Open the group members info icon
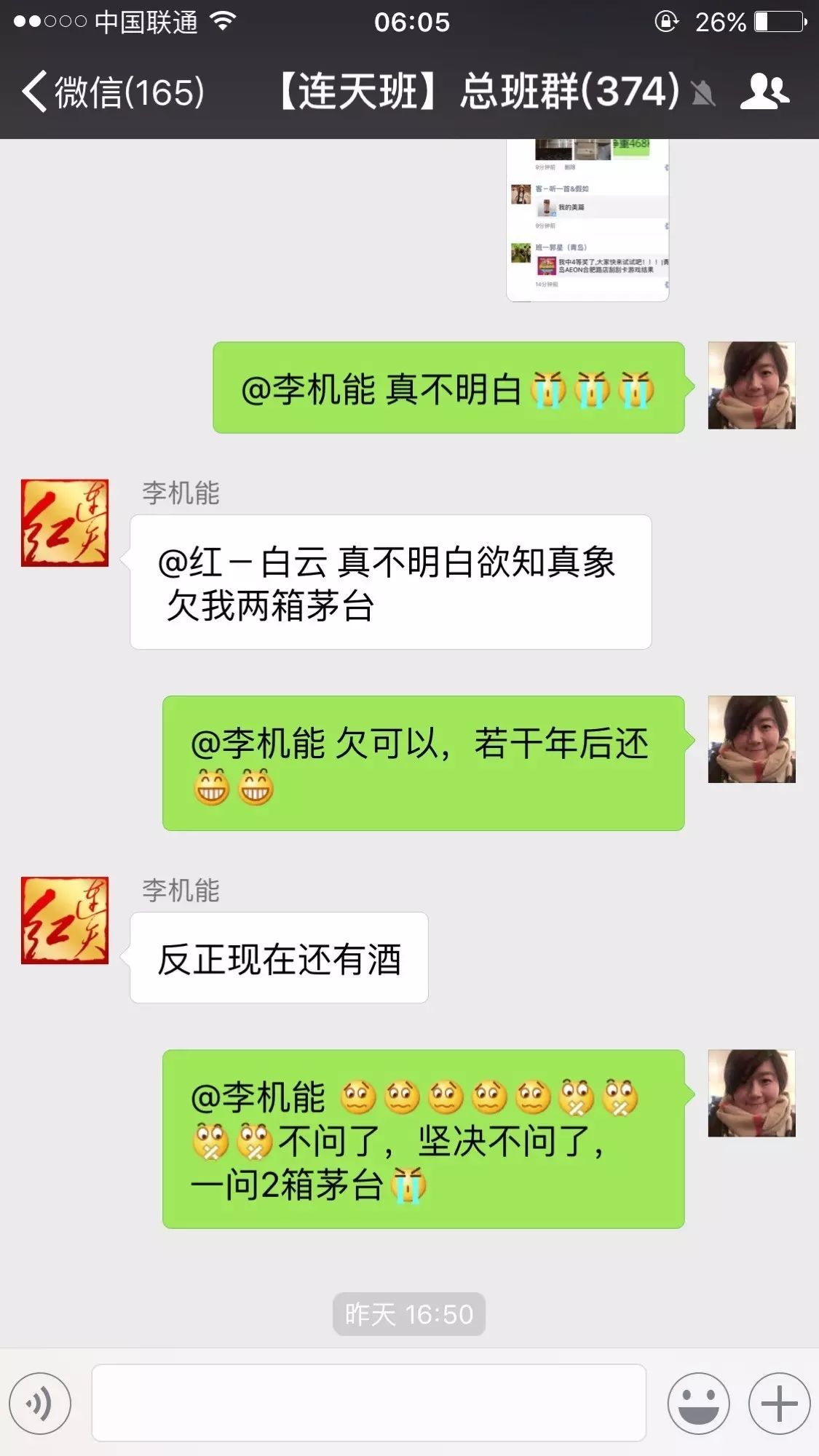Screen dimensions: 819x1456 (764, 92)
